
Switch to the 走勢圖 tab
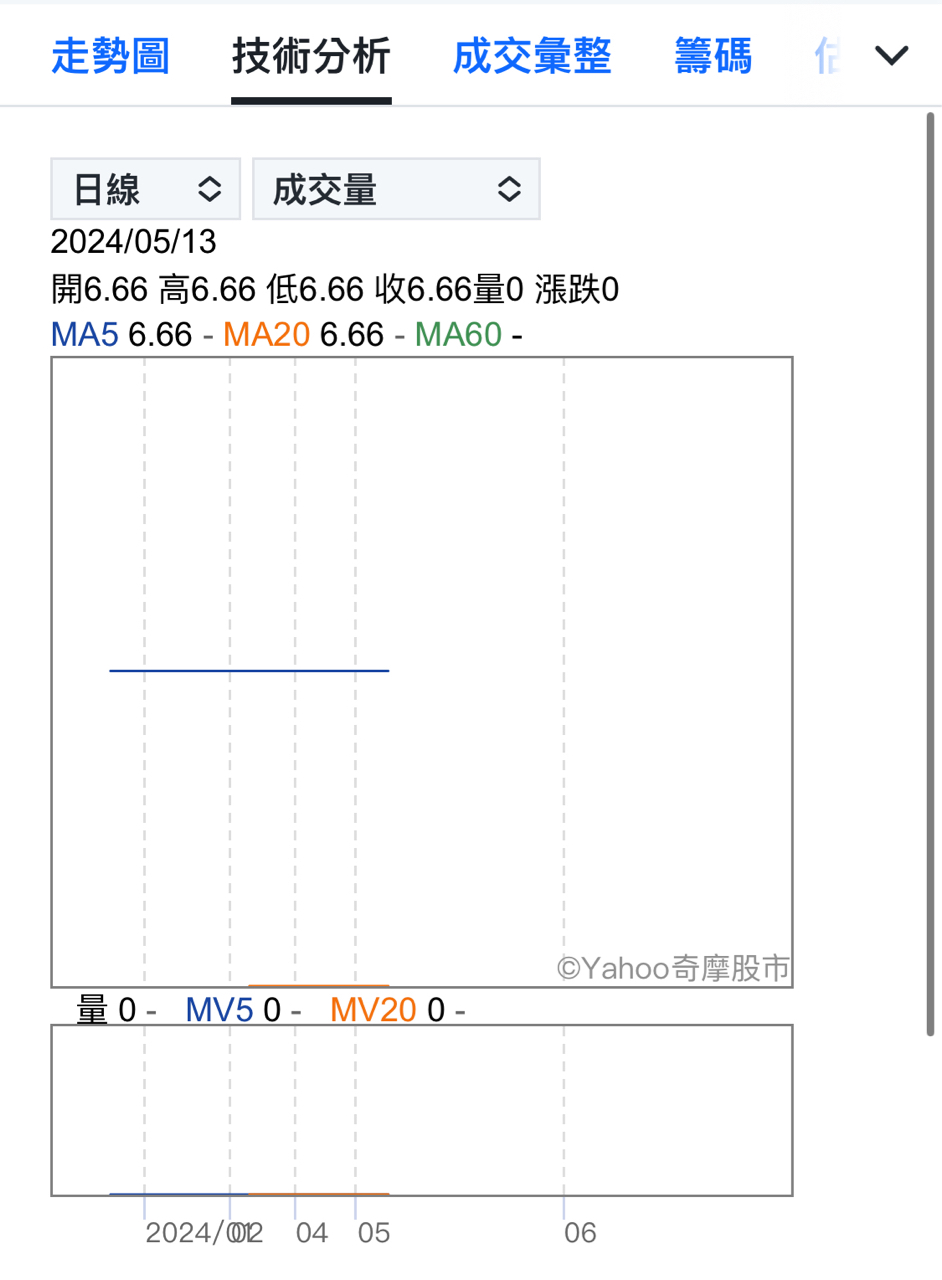(x=110, y=56)
